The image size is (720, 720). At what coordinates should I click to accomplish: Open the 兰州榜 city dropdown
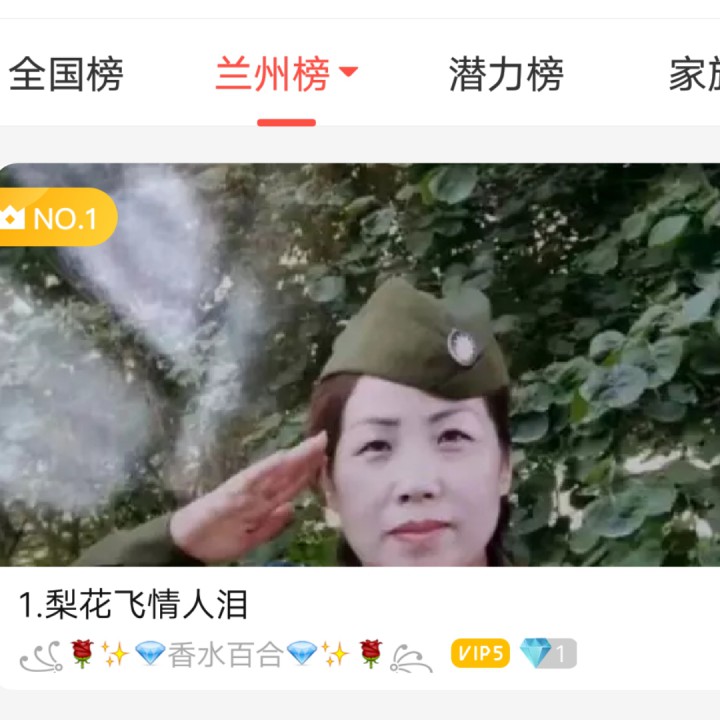(x=348, y=73)
